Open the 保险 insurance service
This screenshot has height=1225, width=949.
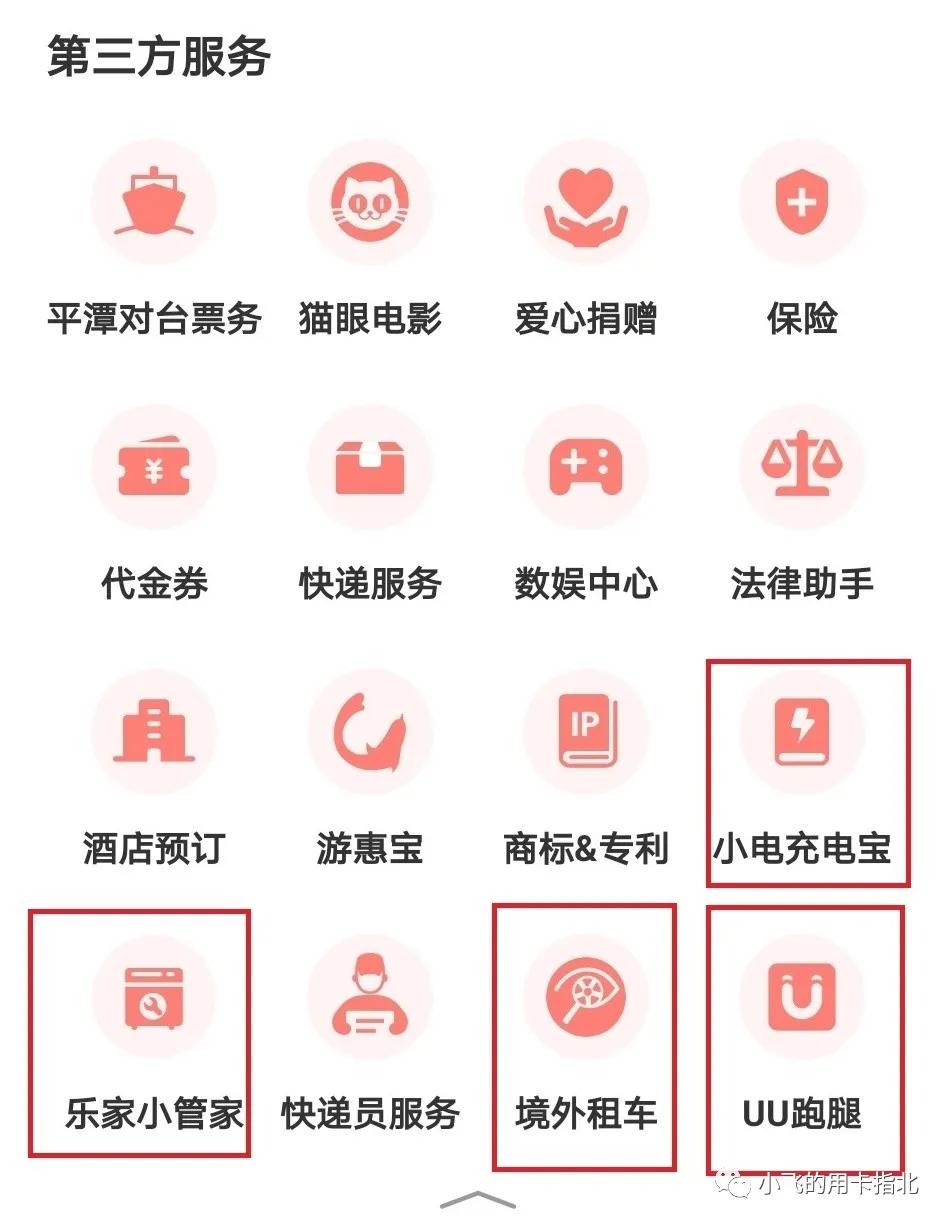coord(801,201)
